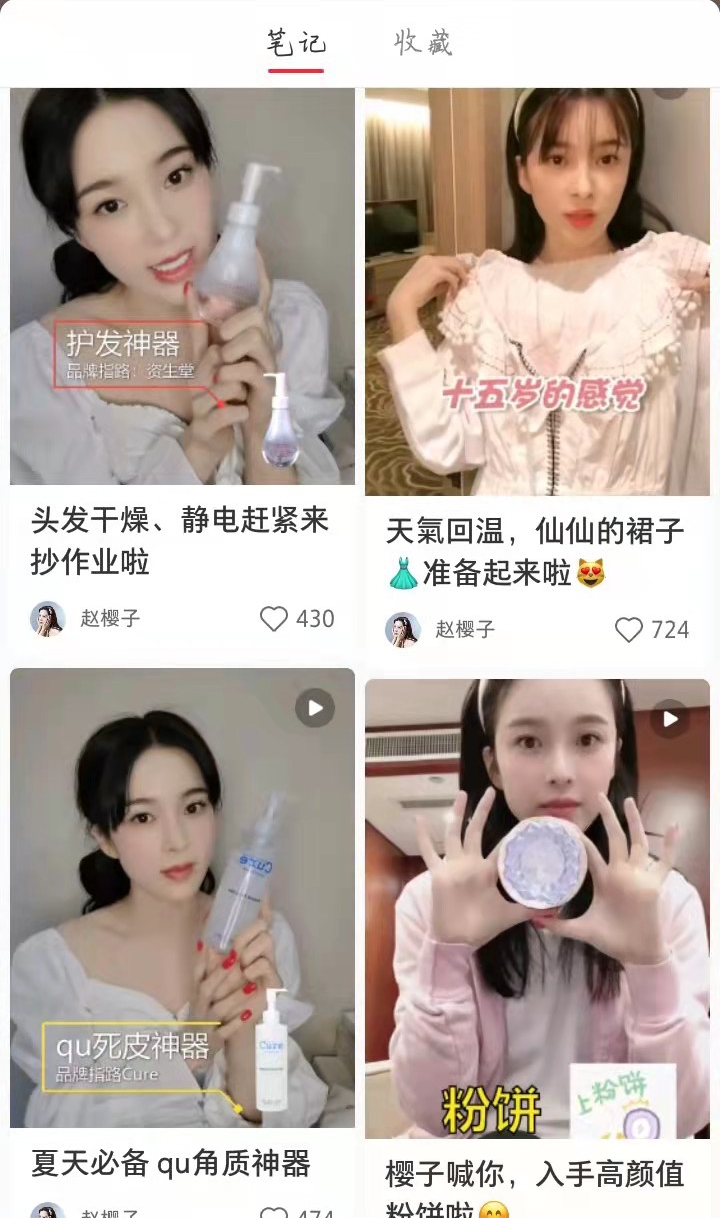Screen dimensions: 720x1218
Task: Switch to the 收藏 tab
Action: coord(423,43)
